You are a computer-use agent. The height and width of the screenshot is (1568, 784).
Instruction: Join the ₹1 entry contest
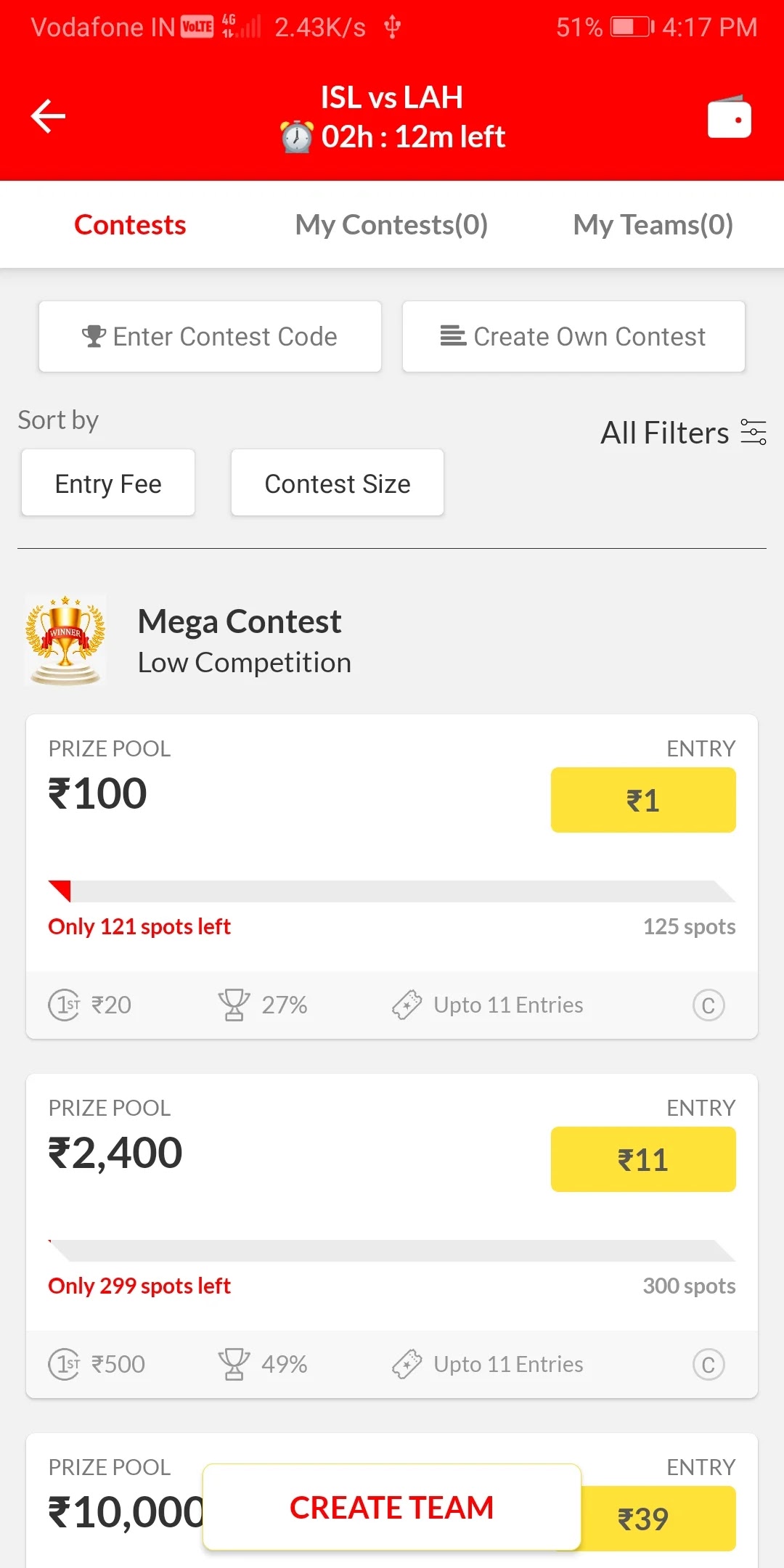click(642, 801)
